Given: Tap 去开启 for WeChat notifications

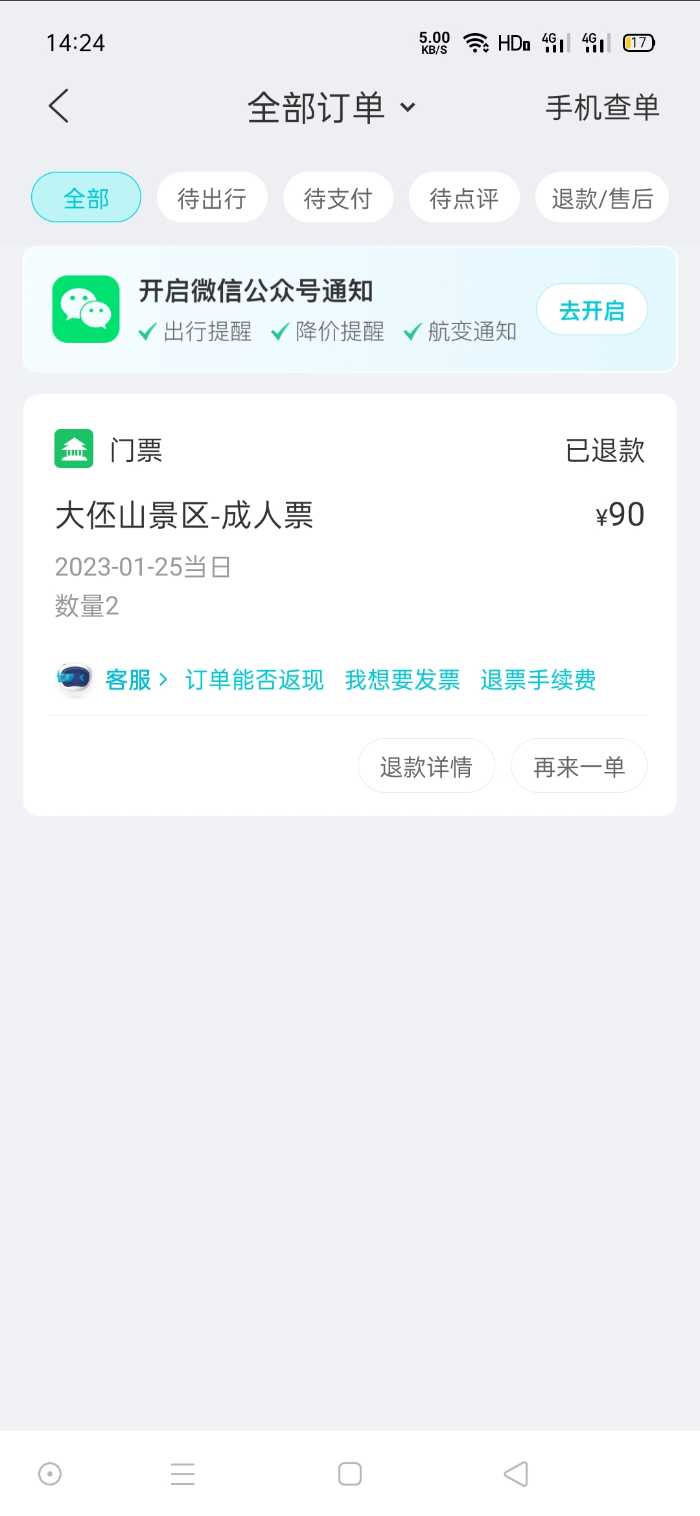Looking at the screenshot, I should [x=592, y=310].
